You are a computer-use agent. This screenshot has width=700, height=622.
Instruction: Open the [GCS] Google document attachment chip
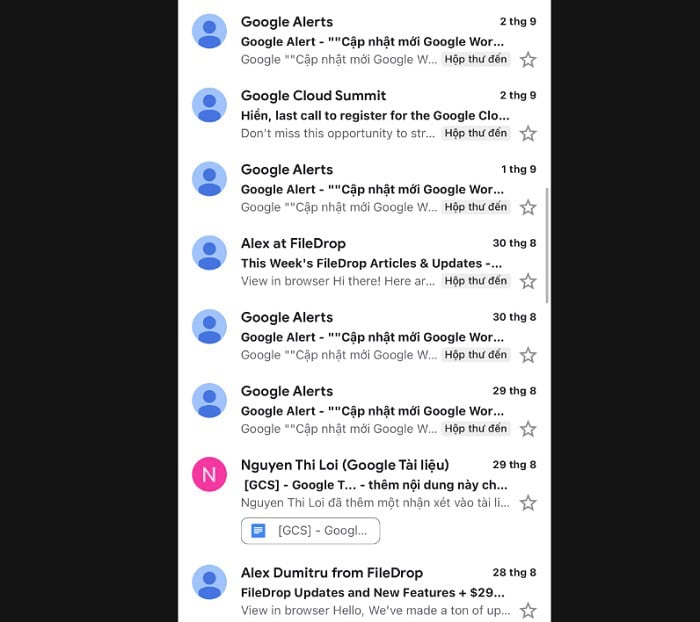(310, 531)
